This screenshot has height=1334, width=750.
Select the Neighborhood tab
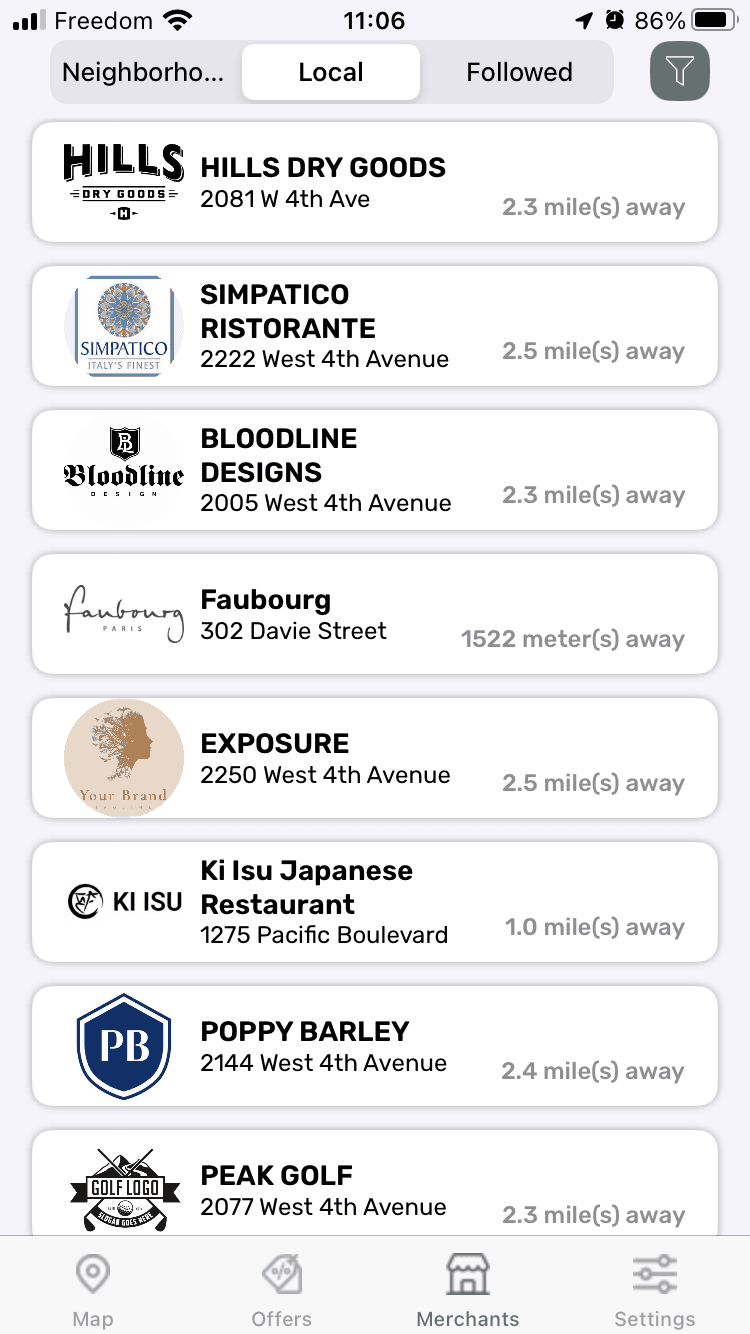point(140,71)
